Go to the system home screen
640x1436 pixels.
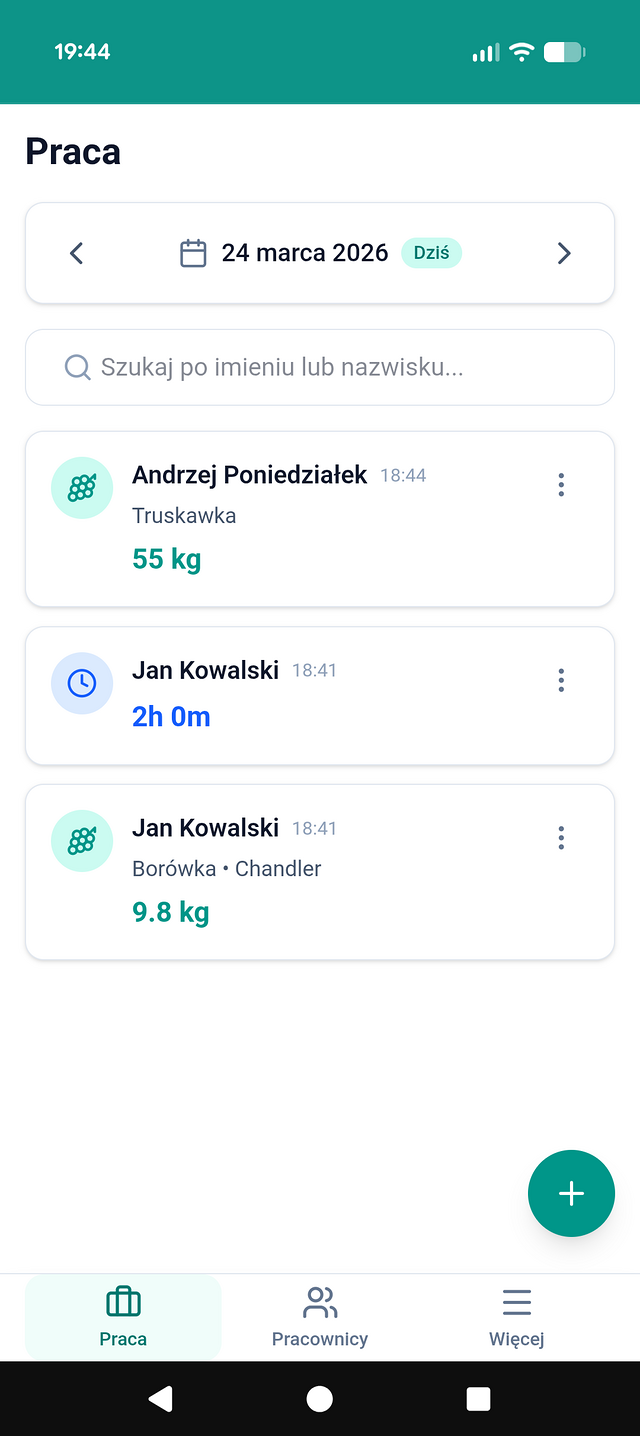(x=320, y=1398)
